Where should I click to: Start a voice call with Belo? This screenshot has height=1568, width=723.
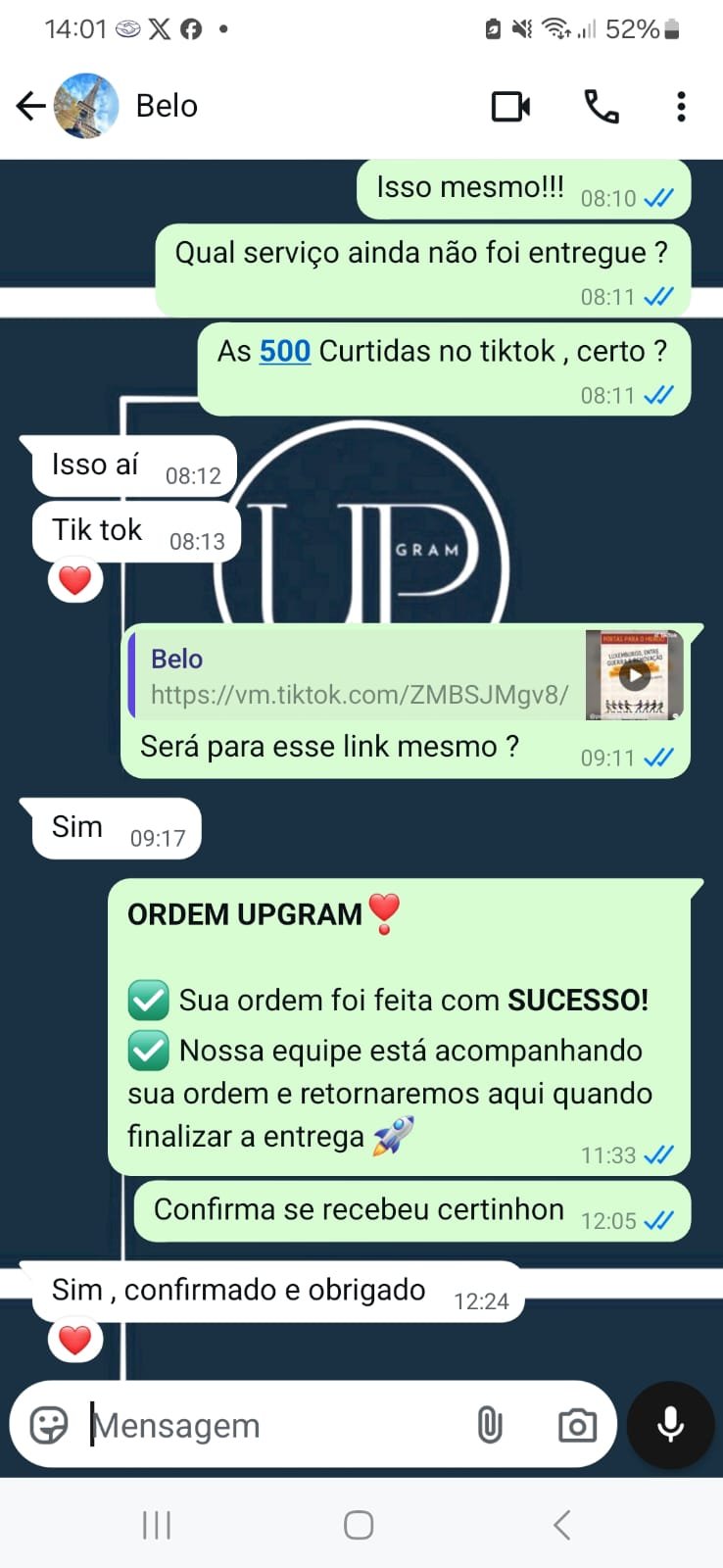[601, 106]
